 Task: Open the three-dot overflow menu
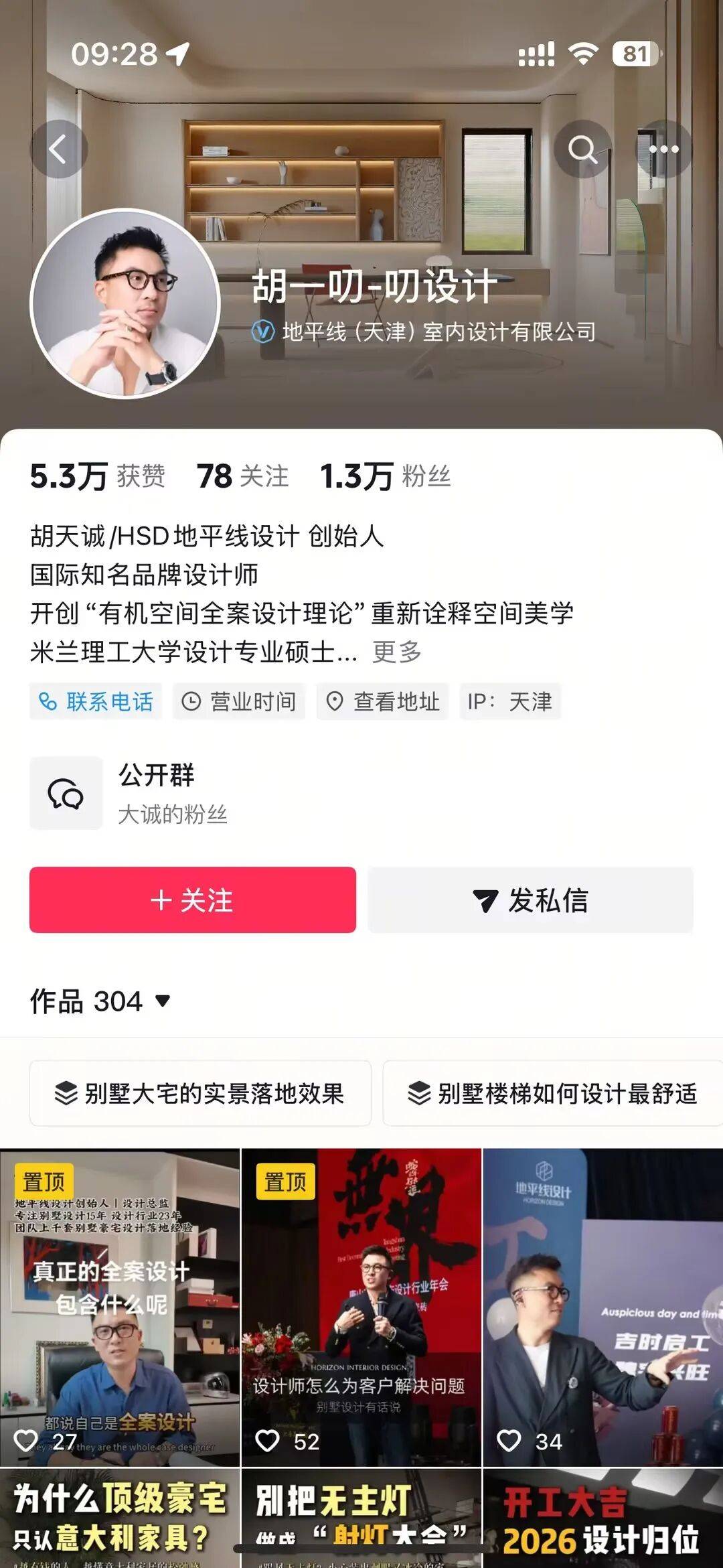pos(663,149)
